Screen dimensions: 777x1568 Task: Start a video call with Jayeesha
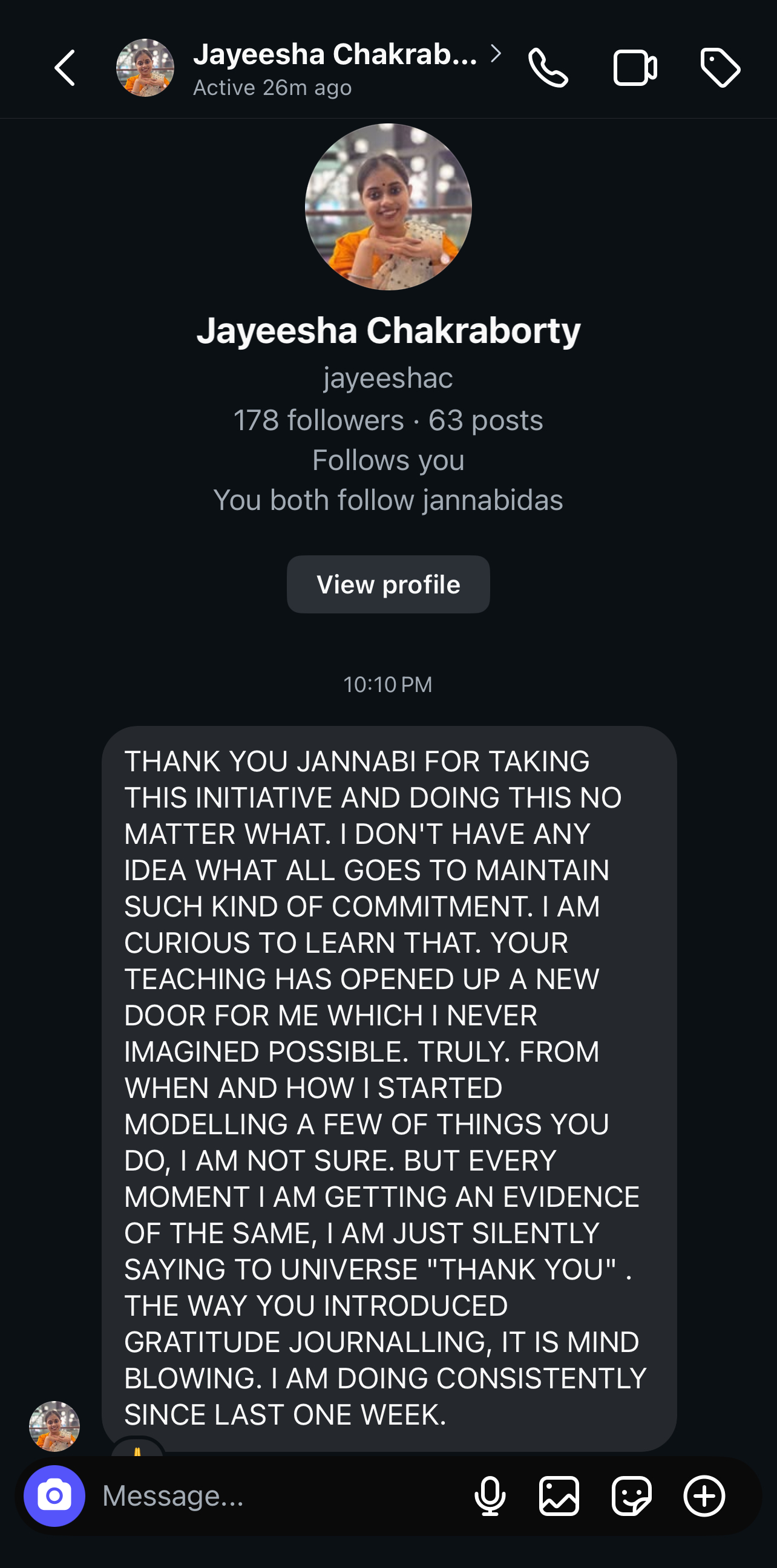point(635,68)
